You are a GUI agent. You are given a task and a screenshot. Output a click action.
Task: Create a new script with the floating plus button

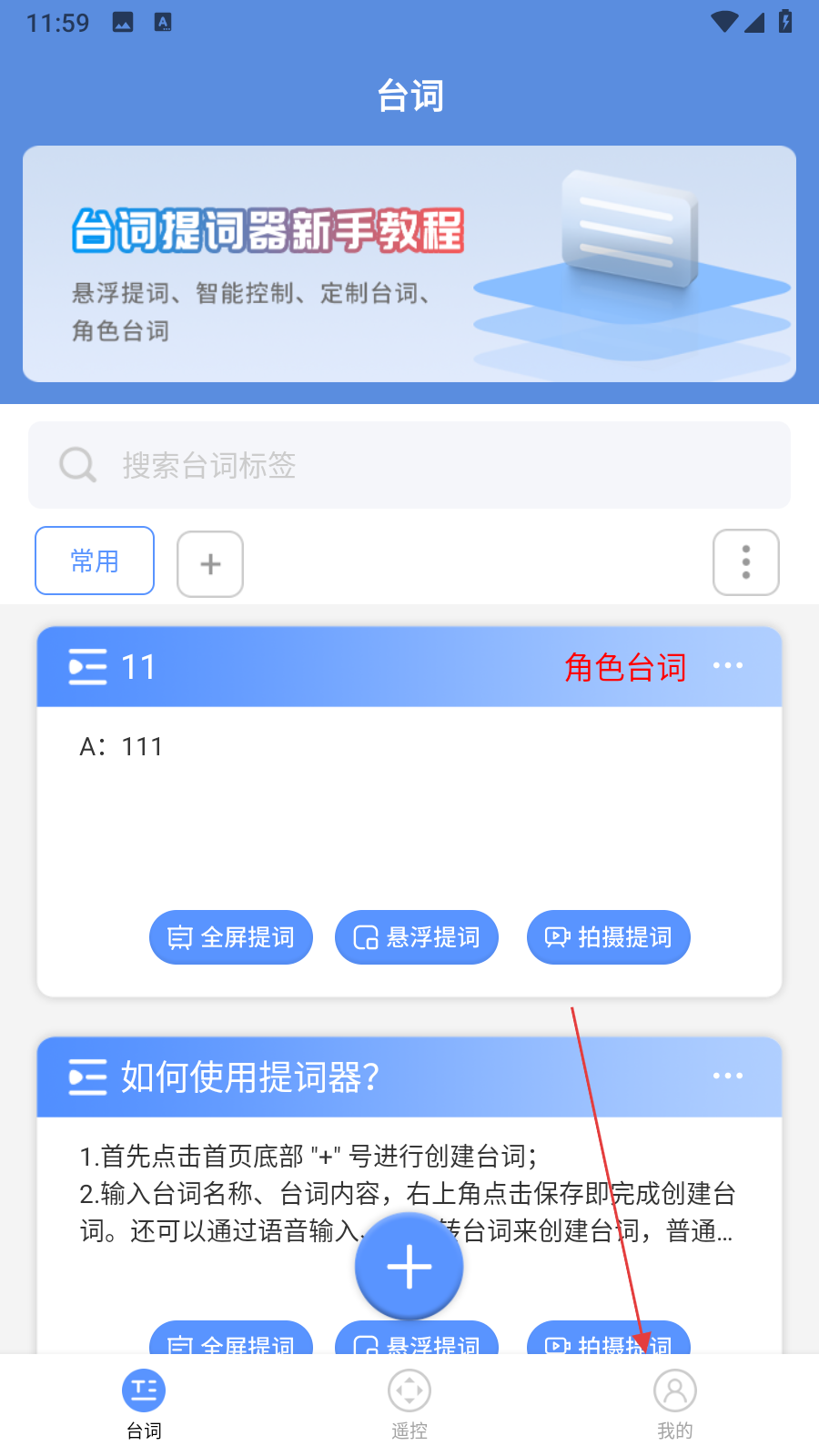click(x=409, y=1267)
